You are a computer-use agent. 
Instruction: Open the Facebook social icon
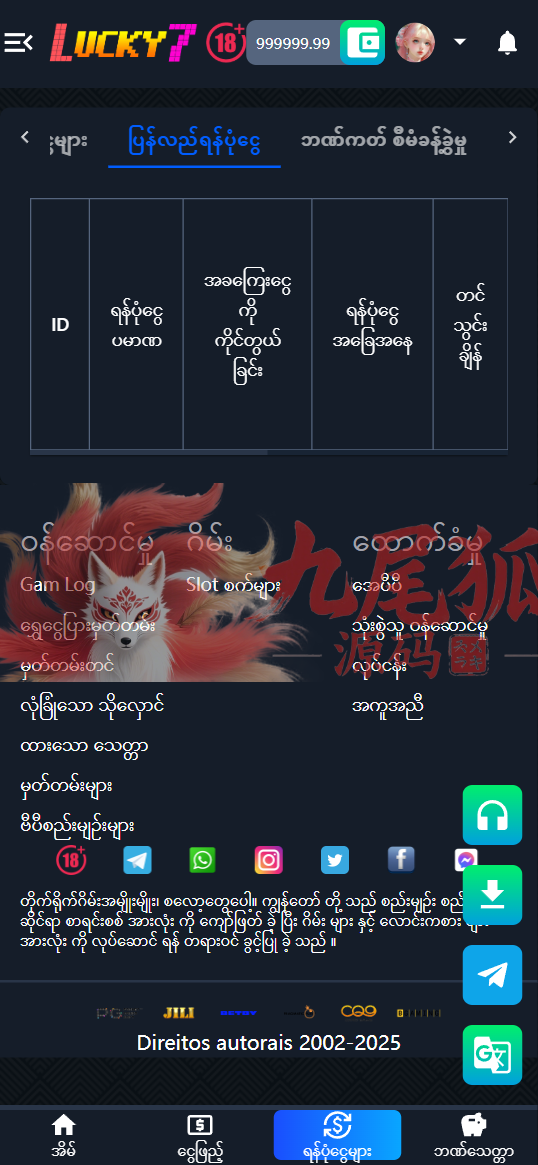pos(401,860)
